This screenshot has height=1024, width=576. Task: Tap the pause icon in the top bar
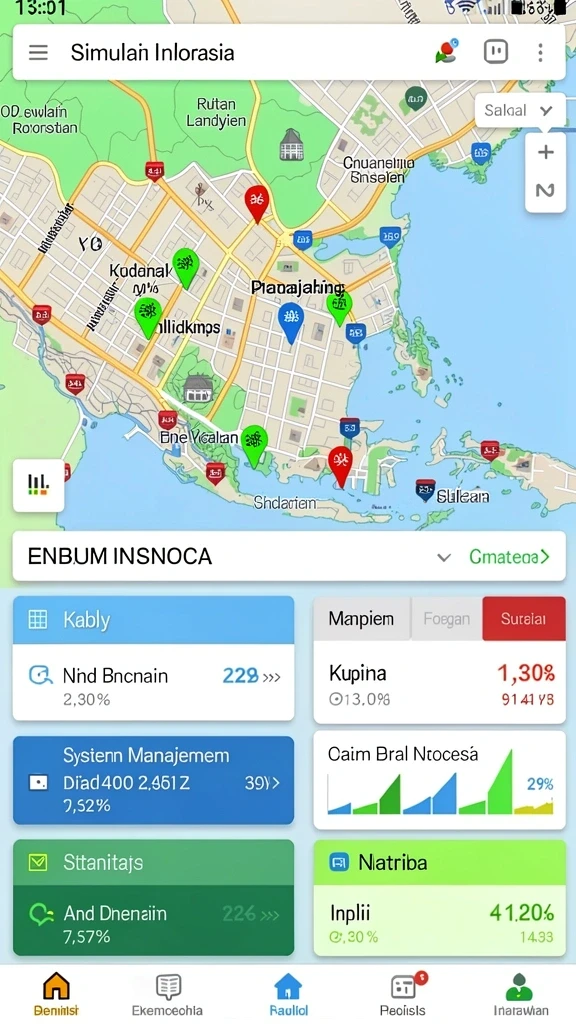(x=496, y=52)
